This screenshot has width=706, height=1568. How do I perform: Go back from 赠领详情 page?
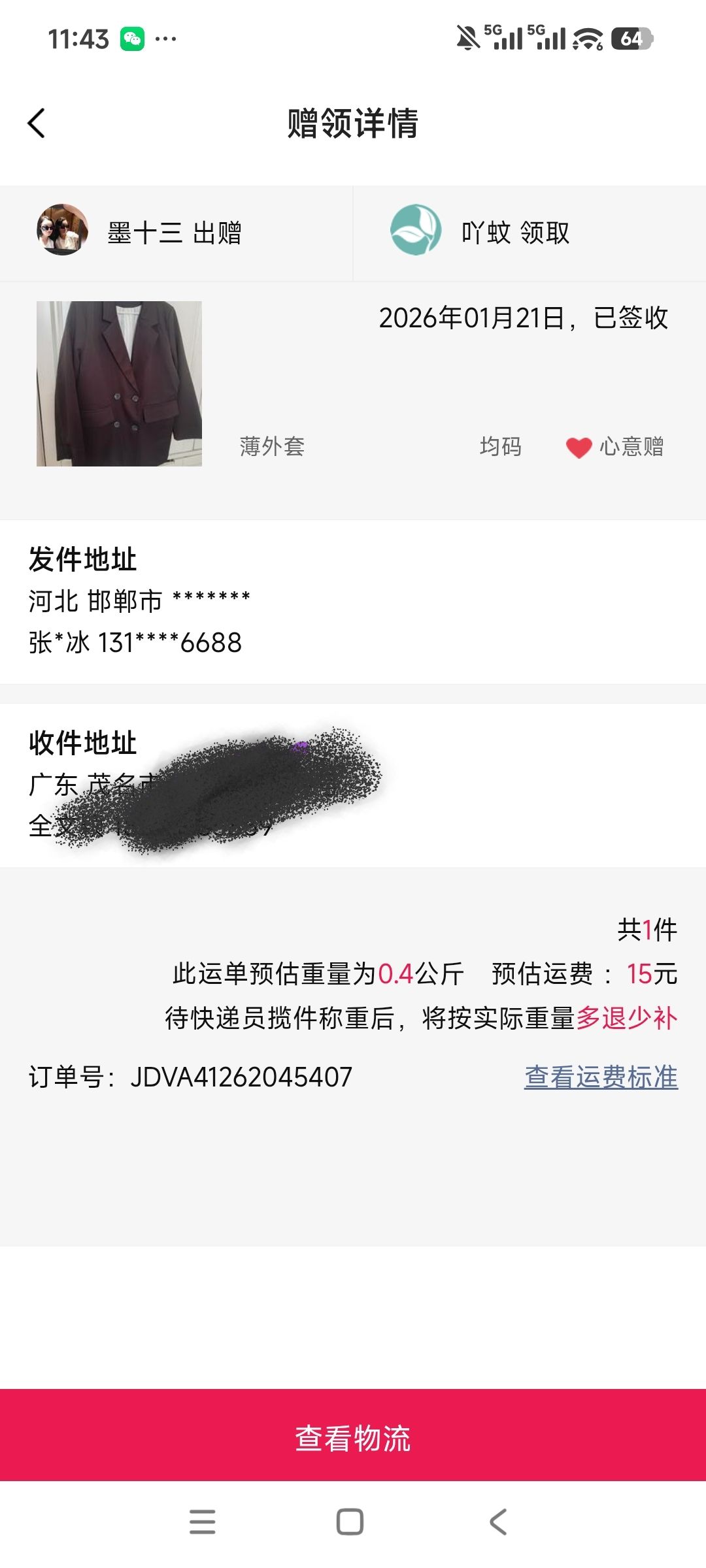click(37, 123)
